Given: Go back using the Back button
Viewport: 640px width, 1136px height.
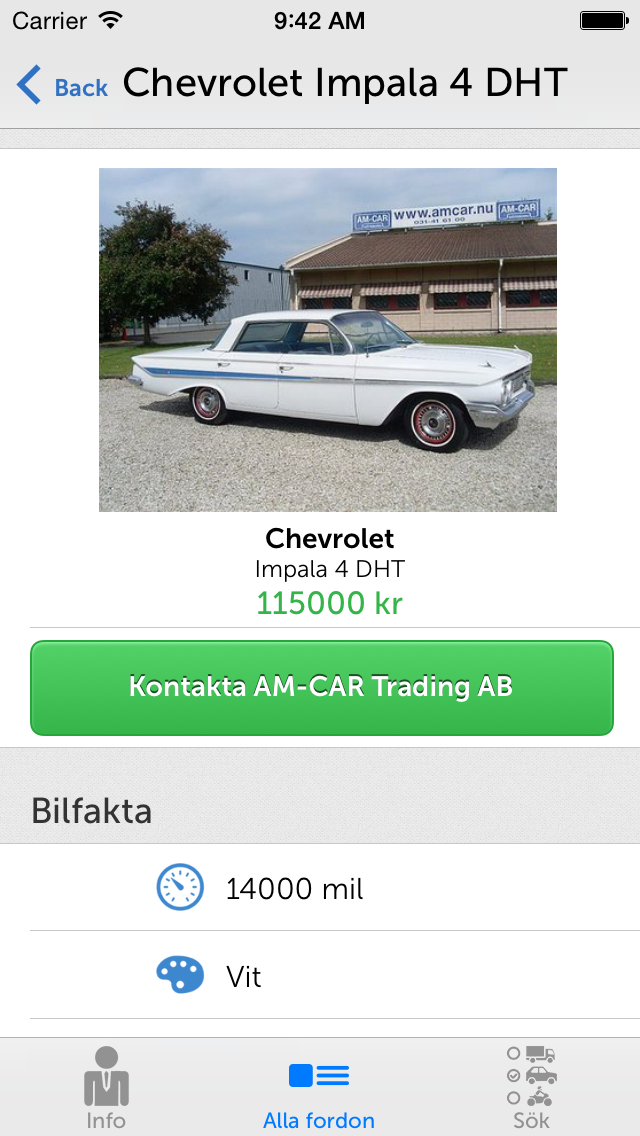Looking at the screenshot, I should 62,85.
